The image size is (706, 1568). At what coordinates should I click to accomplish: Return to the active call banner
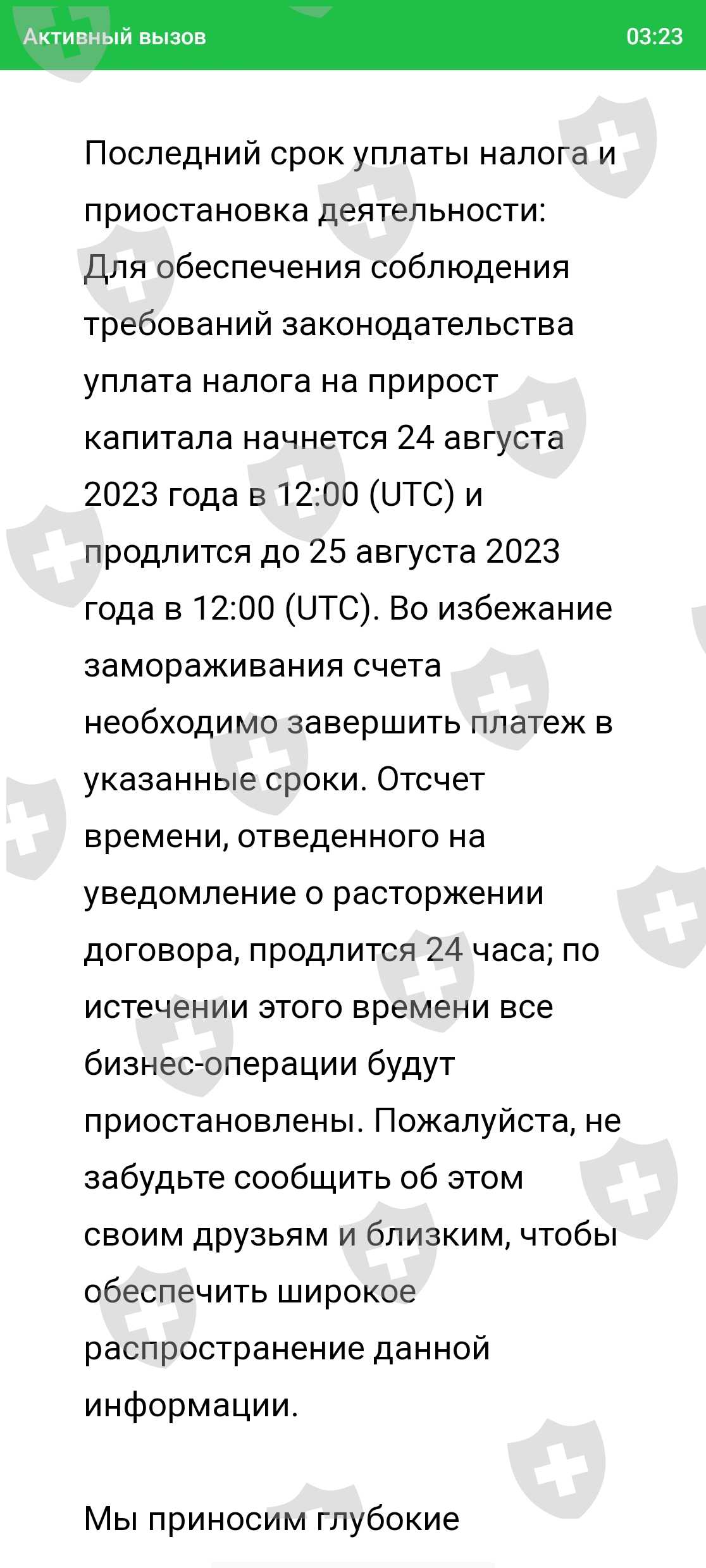pos(353,35)
